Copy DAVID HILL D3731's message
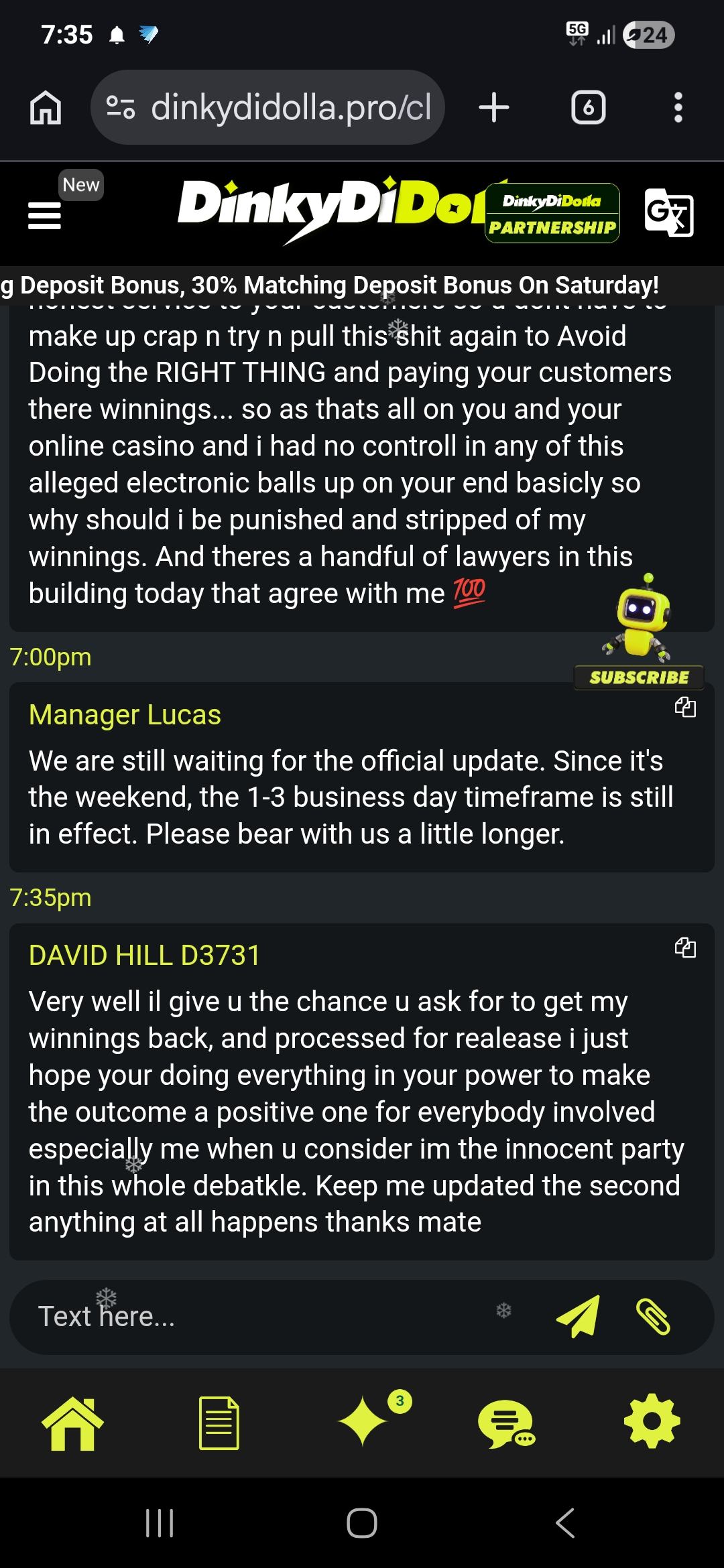 tap(685, 948)
